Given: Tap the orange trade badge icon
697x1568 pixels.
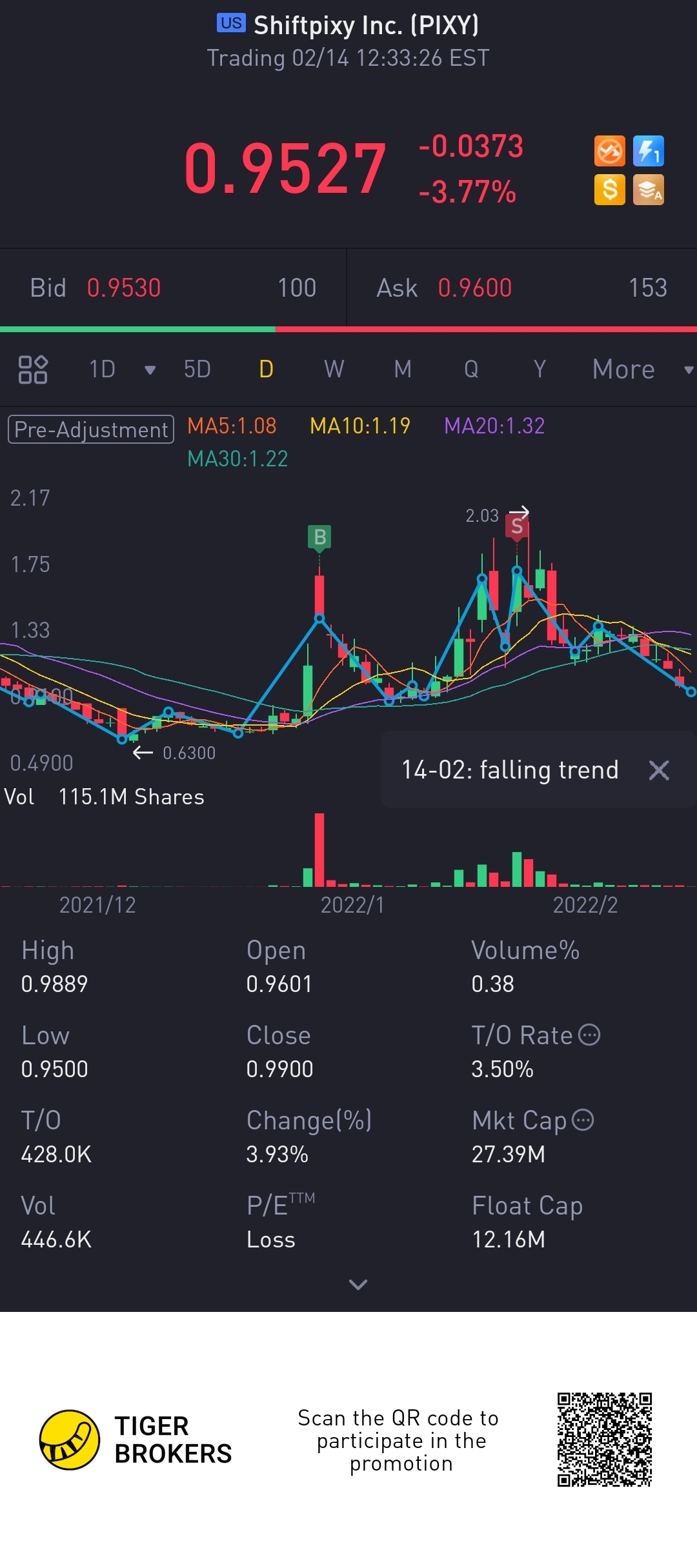Looking at the screenshot, I should [609, 152].
